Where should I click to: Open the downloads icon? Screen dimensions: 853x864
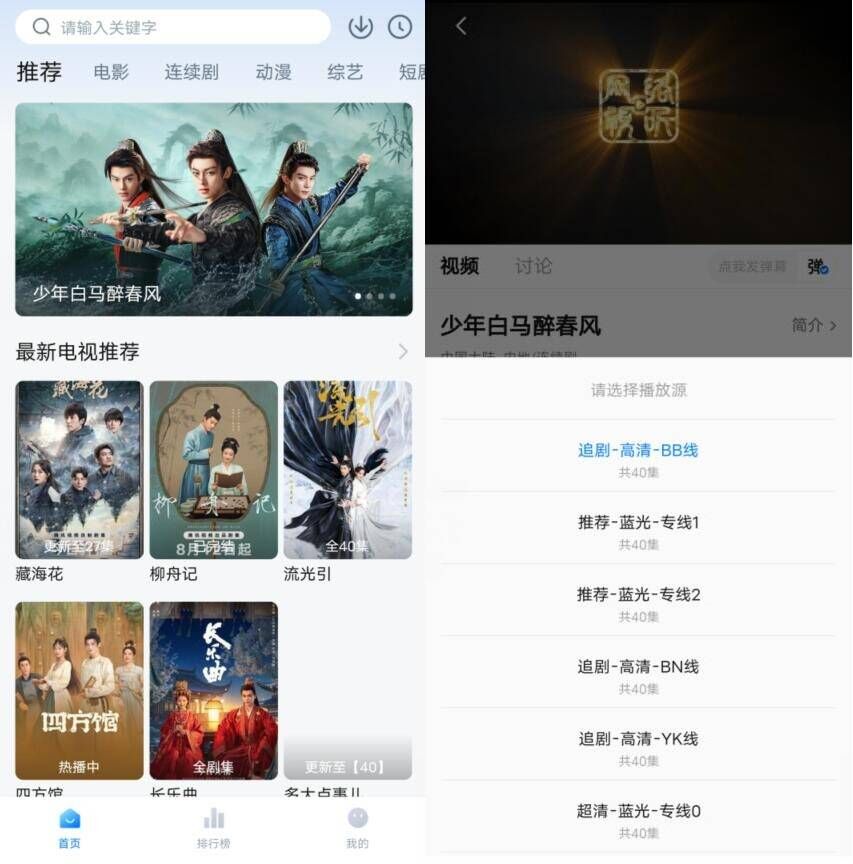pos(361,27)
